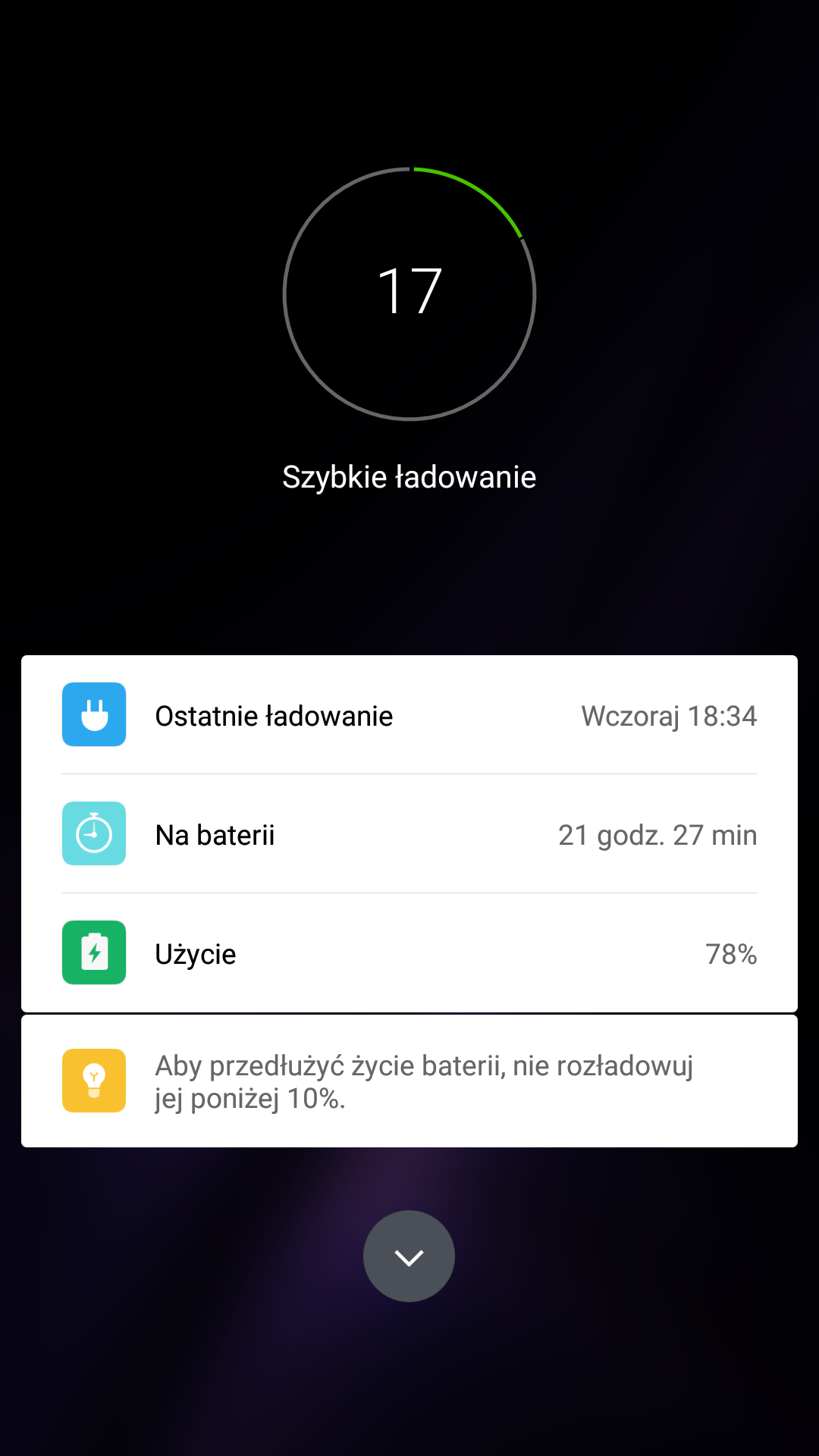The height and width of the screenshot is (1456, 819).
Task: Tap the down chevron button to collapse
Action: pyautogui.click(x=409, y=1257)
